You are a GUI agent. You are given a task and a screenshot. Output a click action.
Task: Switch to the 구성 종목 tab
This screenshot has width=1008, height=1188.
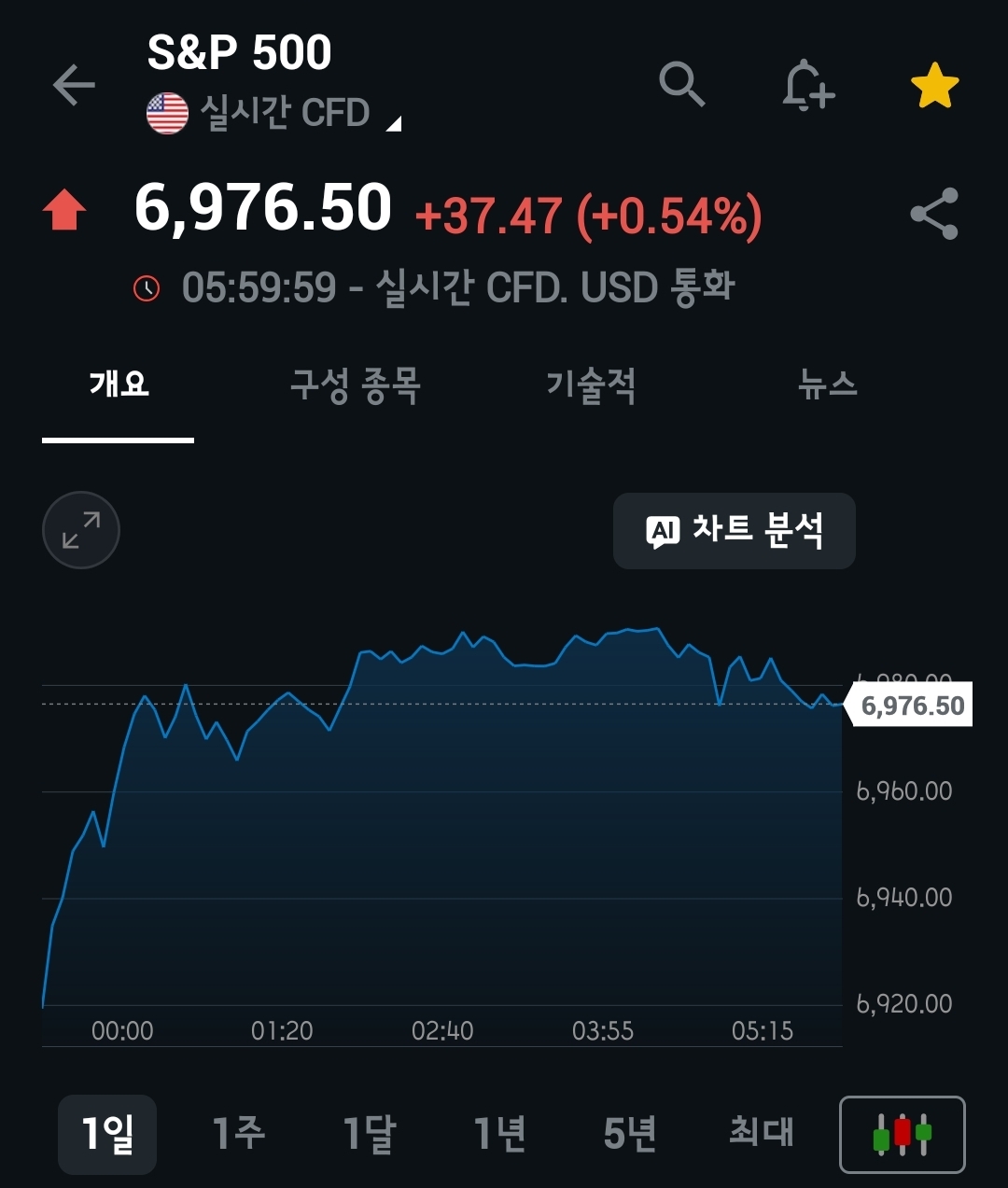[x=356, y=384]
